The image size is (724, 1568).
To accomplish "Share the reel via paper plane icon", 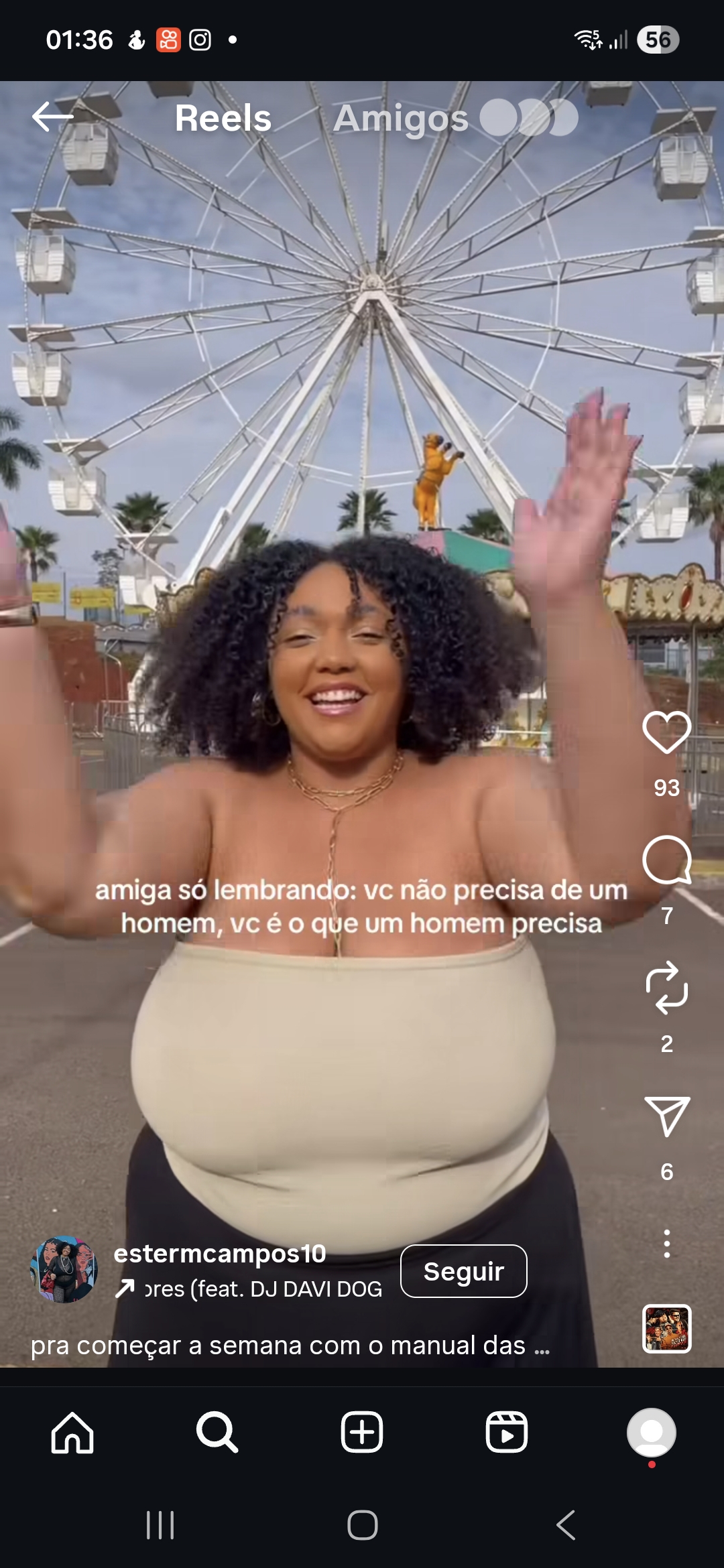I will pos(666,1116).
